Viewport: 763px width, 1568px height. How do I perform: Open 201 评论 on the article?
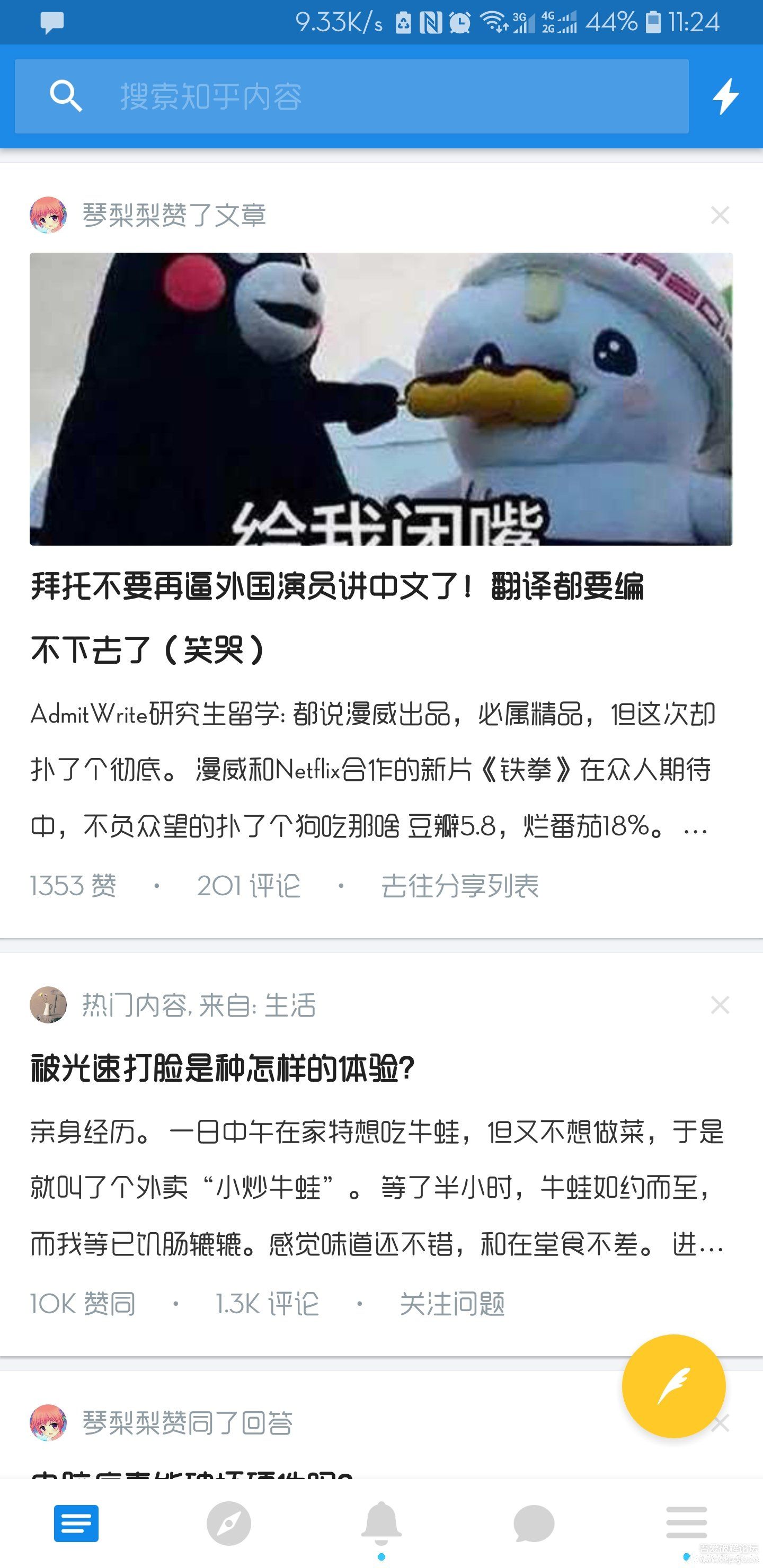click(249, 886)
